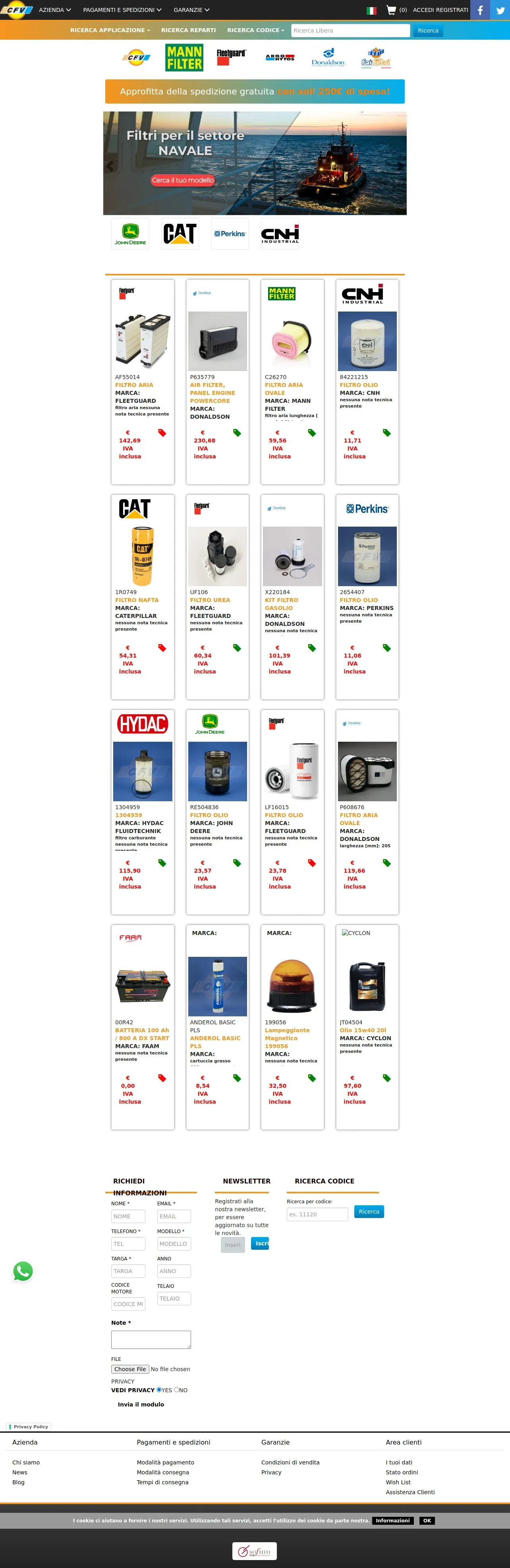The height and width of the screenshot is (1568, 510).
Task: Open product card 1R0749 Filtro Nafta
Action: (x=143, y=596)
